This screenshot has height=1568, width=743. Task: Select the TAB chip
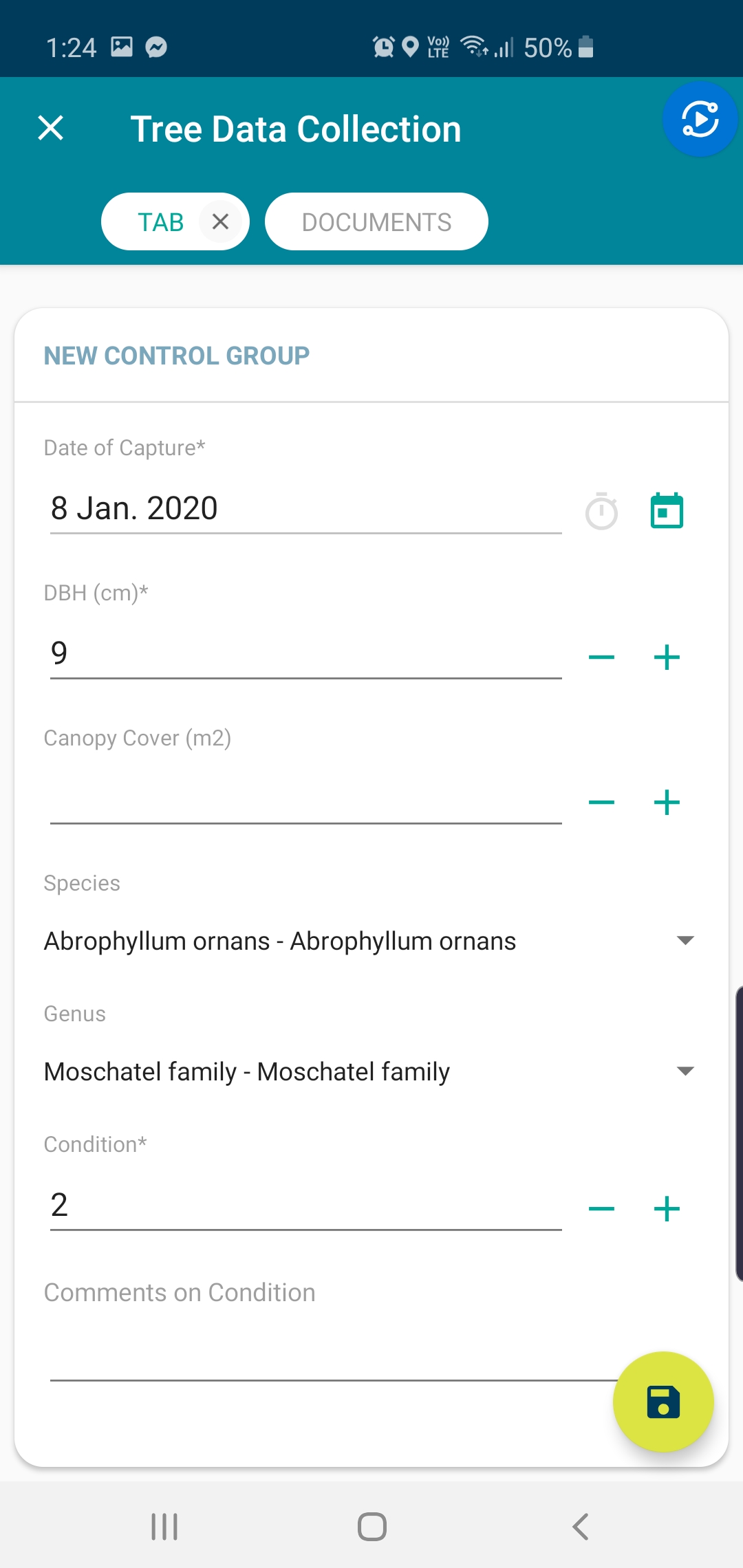(x=161, y=221)
